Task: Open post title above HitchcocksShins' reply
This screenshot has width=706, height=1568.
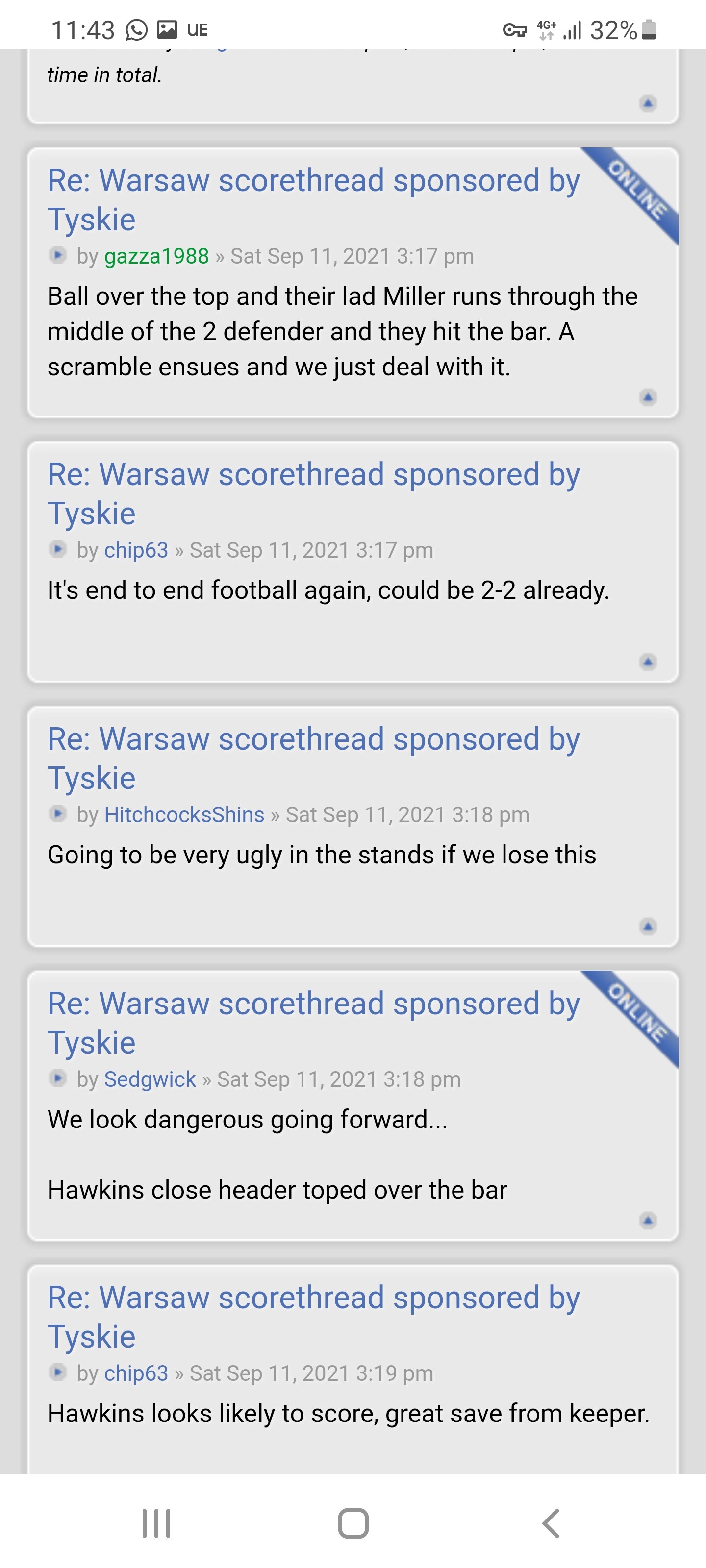Action: [x=314, y=759]
